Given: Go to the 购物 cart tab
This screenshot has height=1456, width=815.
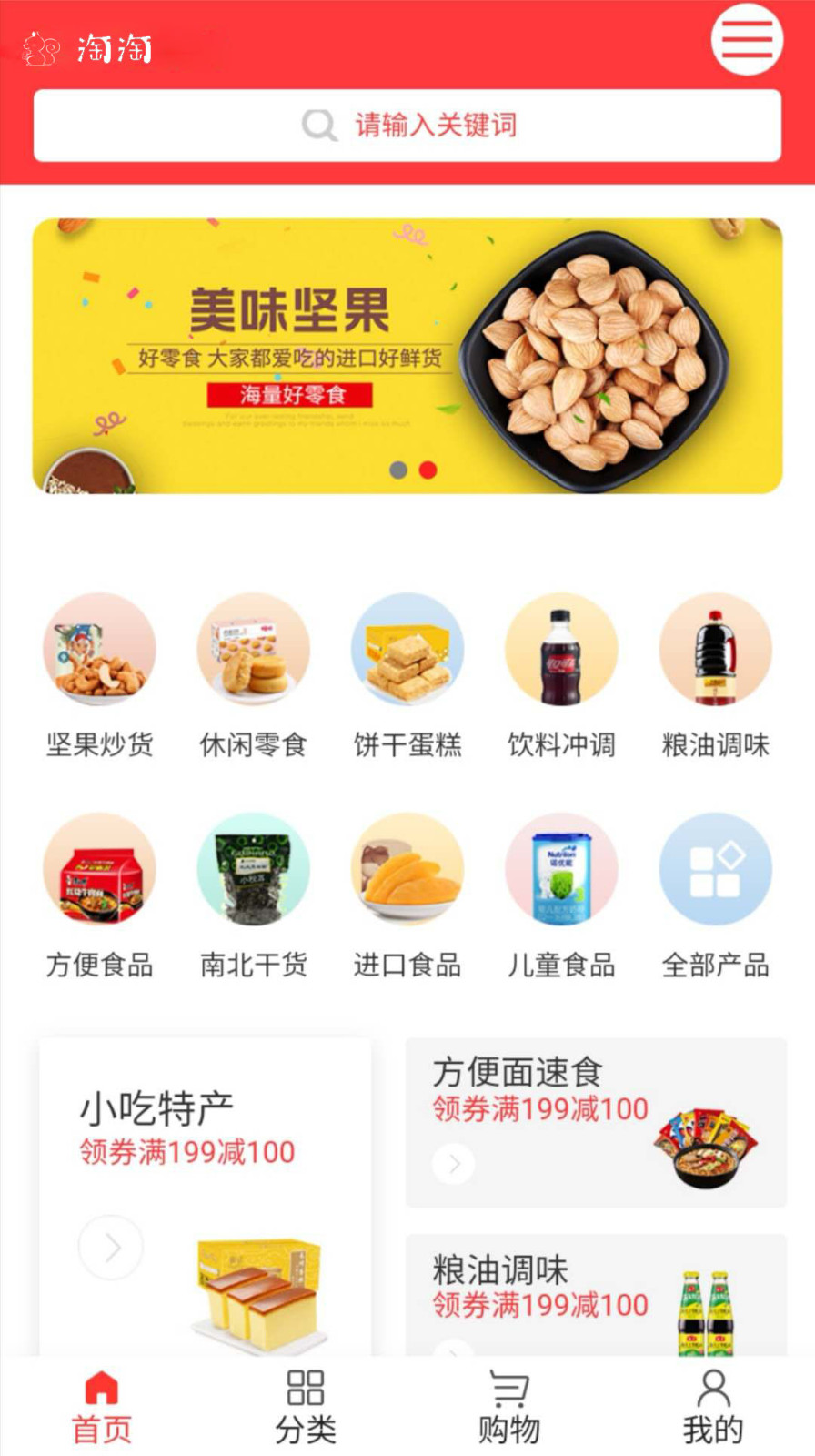Looking at the screenshot, I should point(509,1407).
